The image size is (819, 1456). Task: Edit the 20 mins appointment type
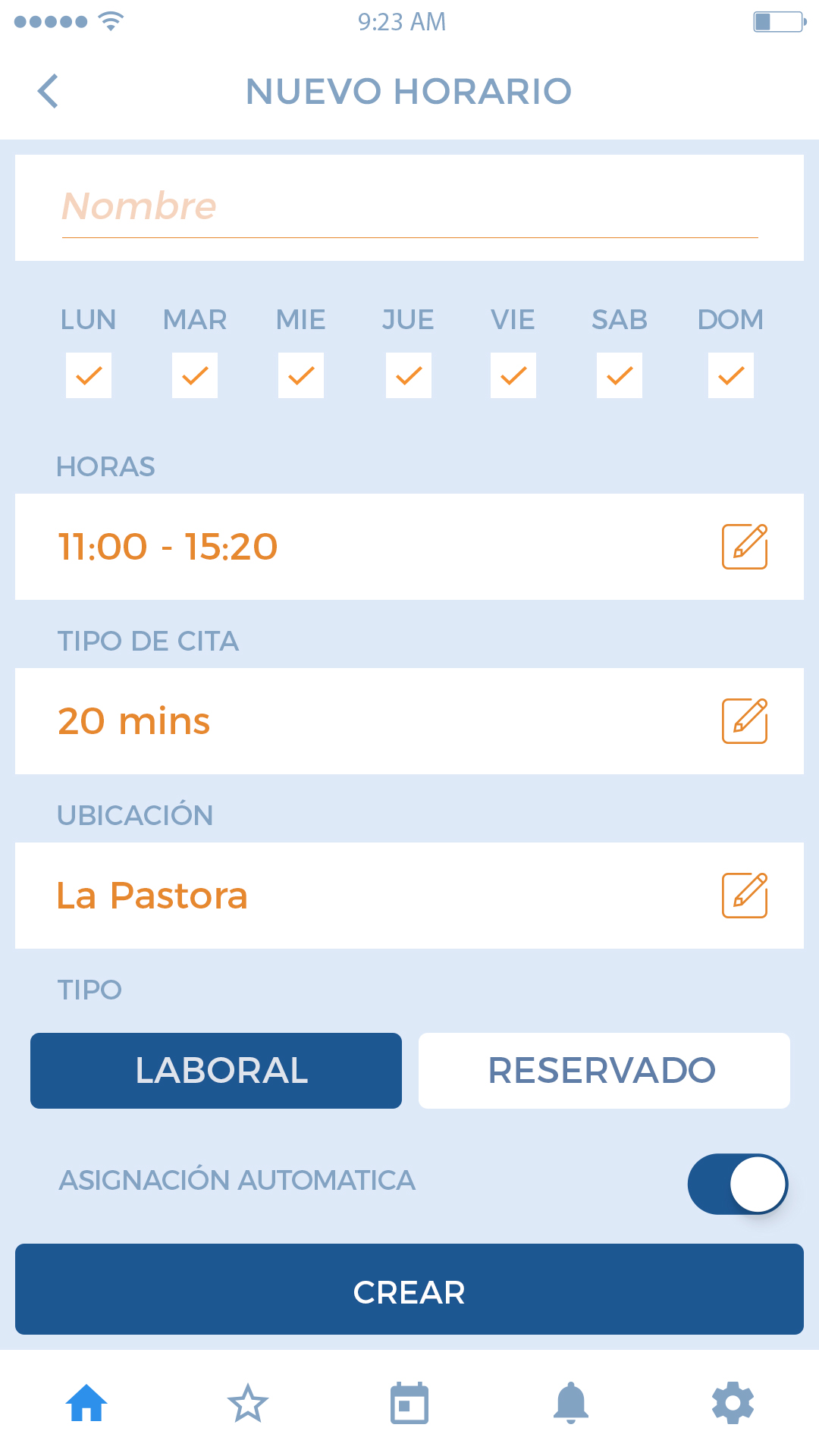(x=745, y=720)
